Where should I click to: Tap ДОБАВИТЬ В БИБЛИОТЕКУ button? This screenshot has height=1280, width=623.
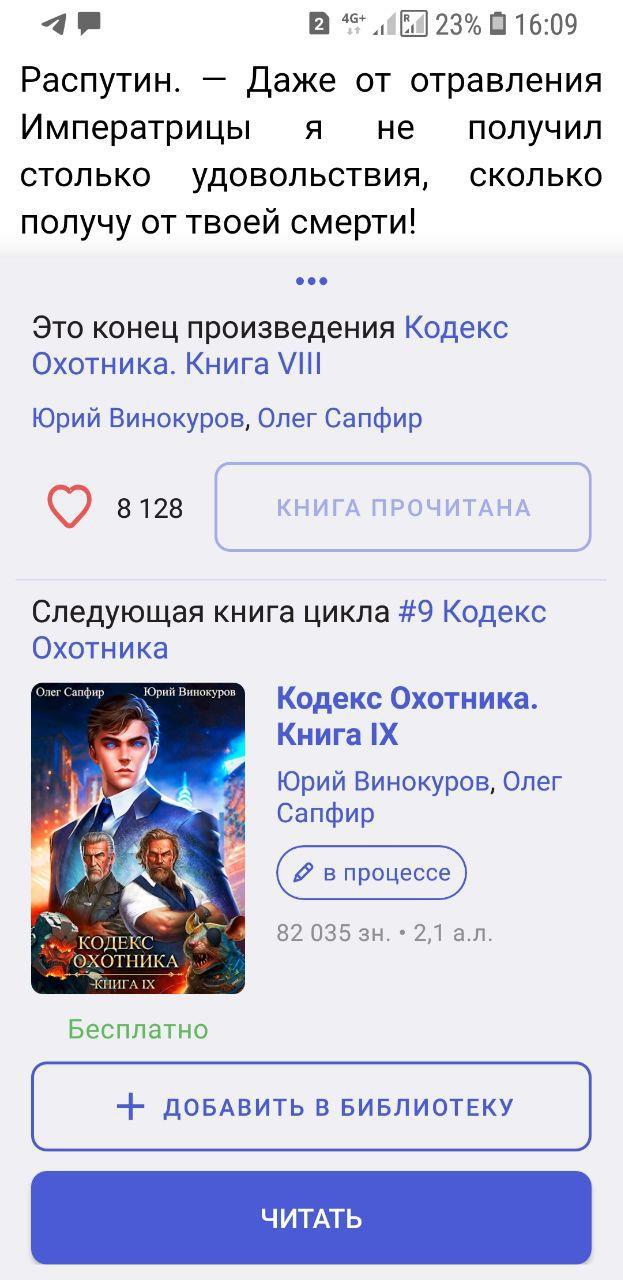[x=311, y=1106]
